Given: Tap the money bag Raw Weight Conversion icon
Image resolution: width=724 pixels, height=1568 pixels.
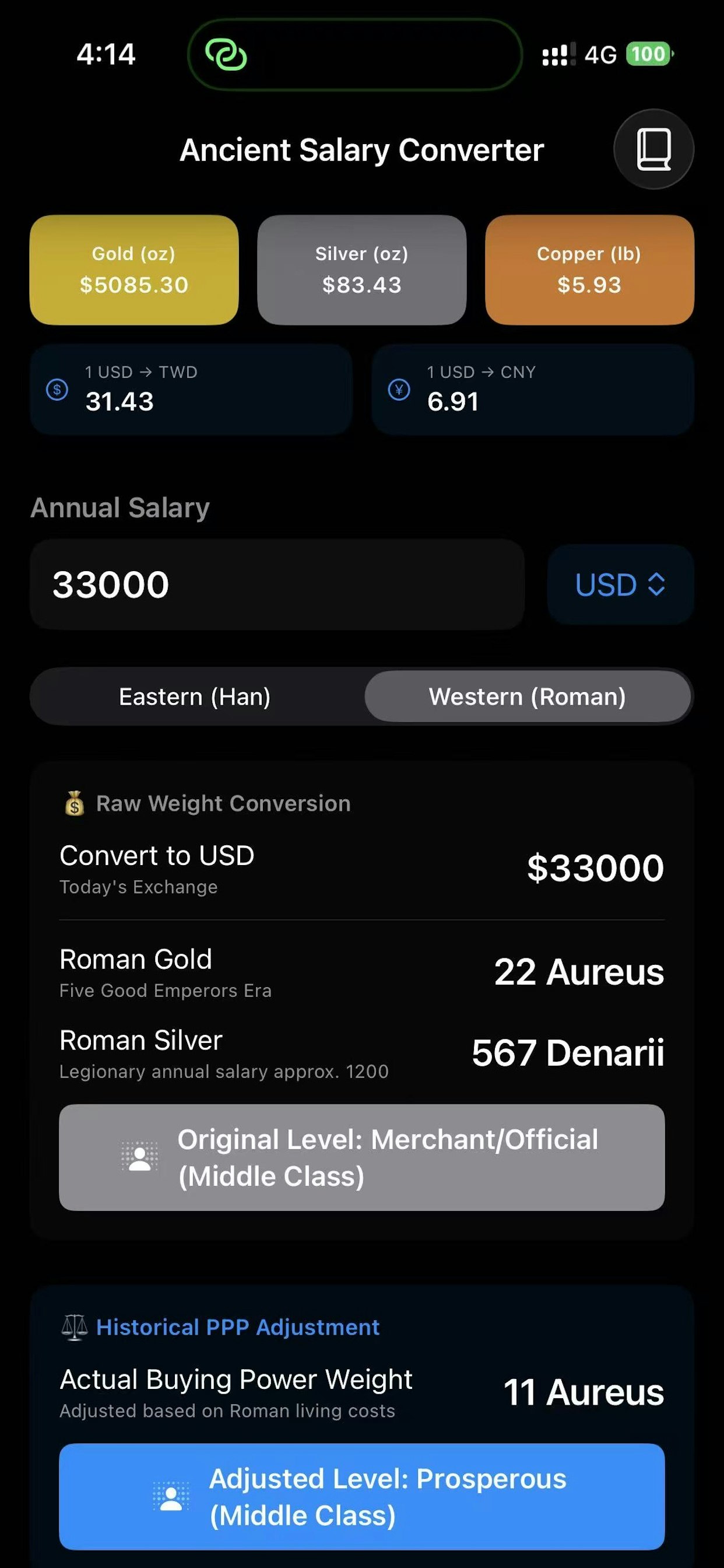Looking at the screenshot, I should coord(74,803).
